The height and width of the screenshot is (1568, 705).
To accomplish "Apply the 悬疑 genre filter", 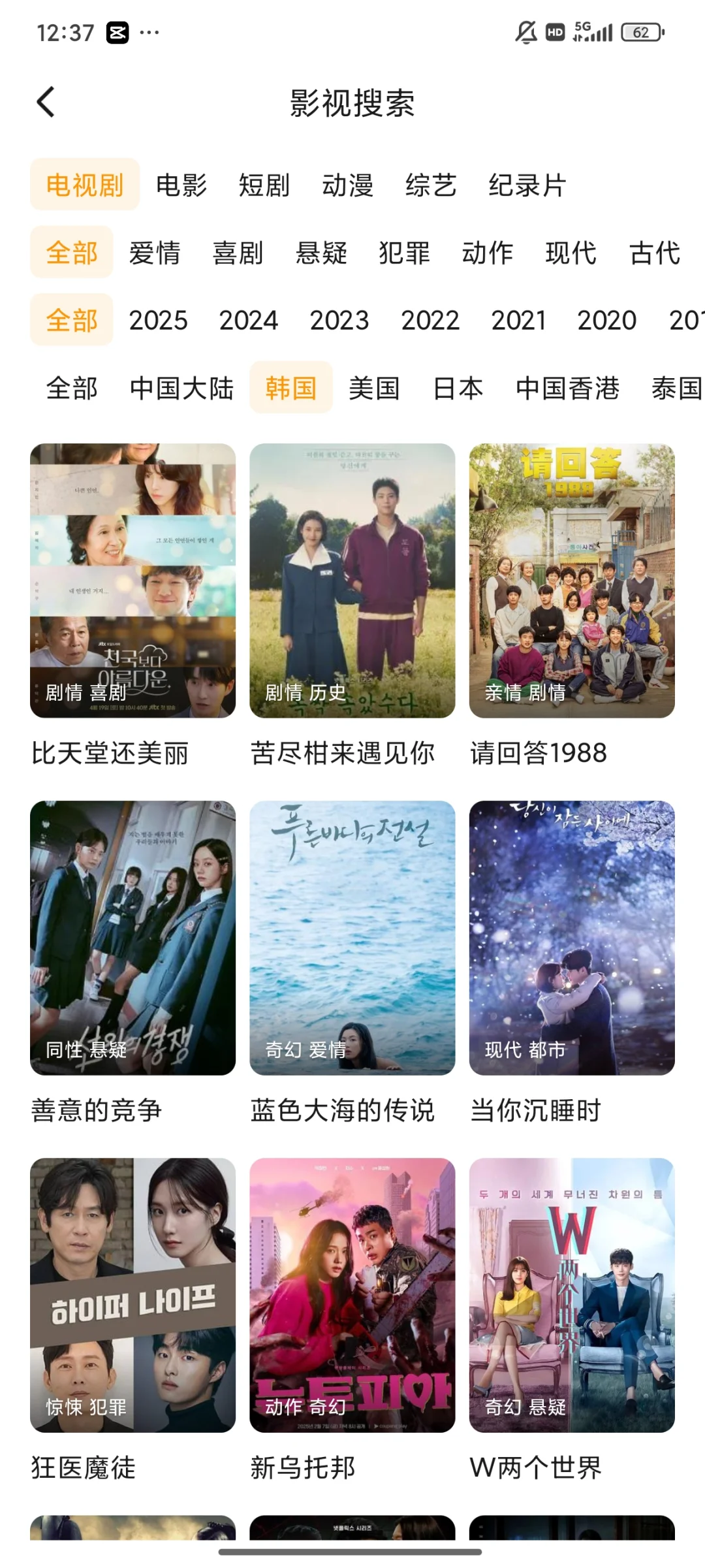I will pos(321,253).
